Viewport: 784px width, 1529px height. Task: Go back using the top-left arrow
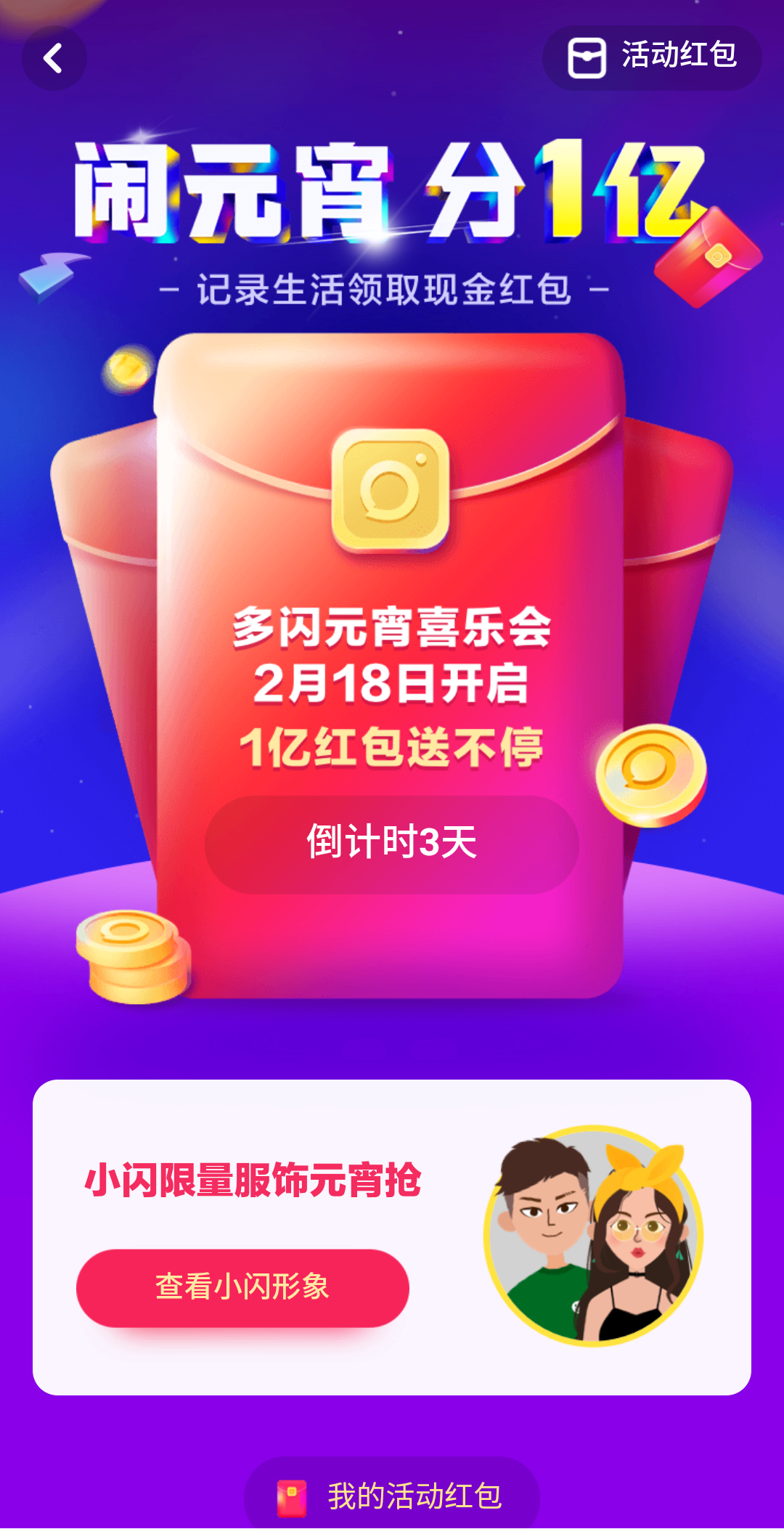54,58
